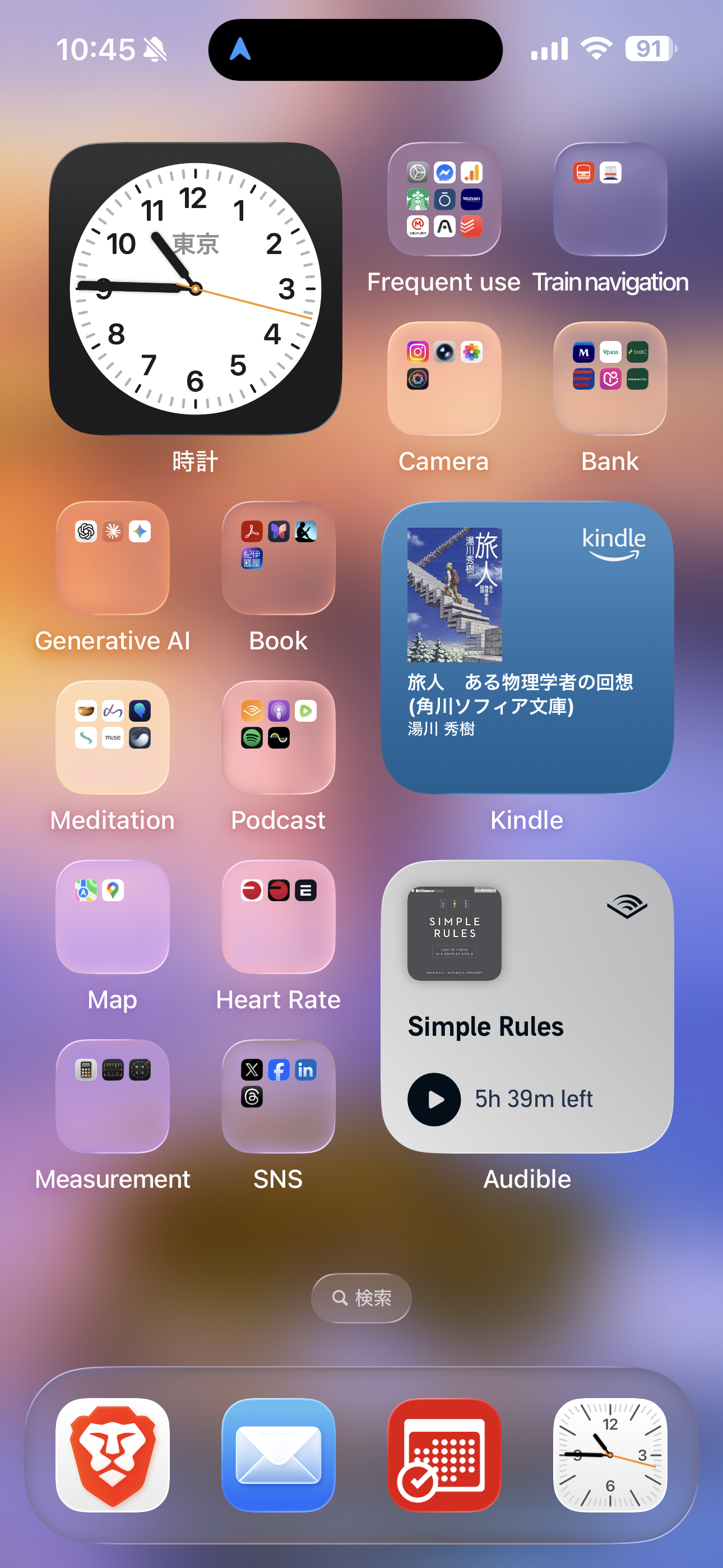The height and width of the screenshot is (1568, 723).
Task: Open the Camera folder
Action: tap(444, 378)
